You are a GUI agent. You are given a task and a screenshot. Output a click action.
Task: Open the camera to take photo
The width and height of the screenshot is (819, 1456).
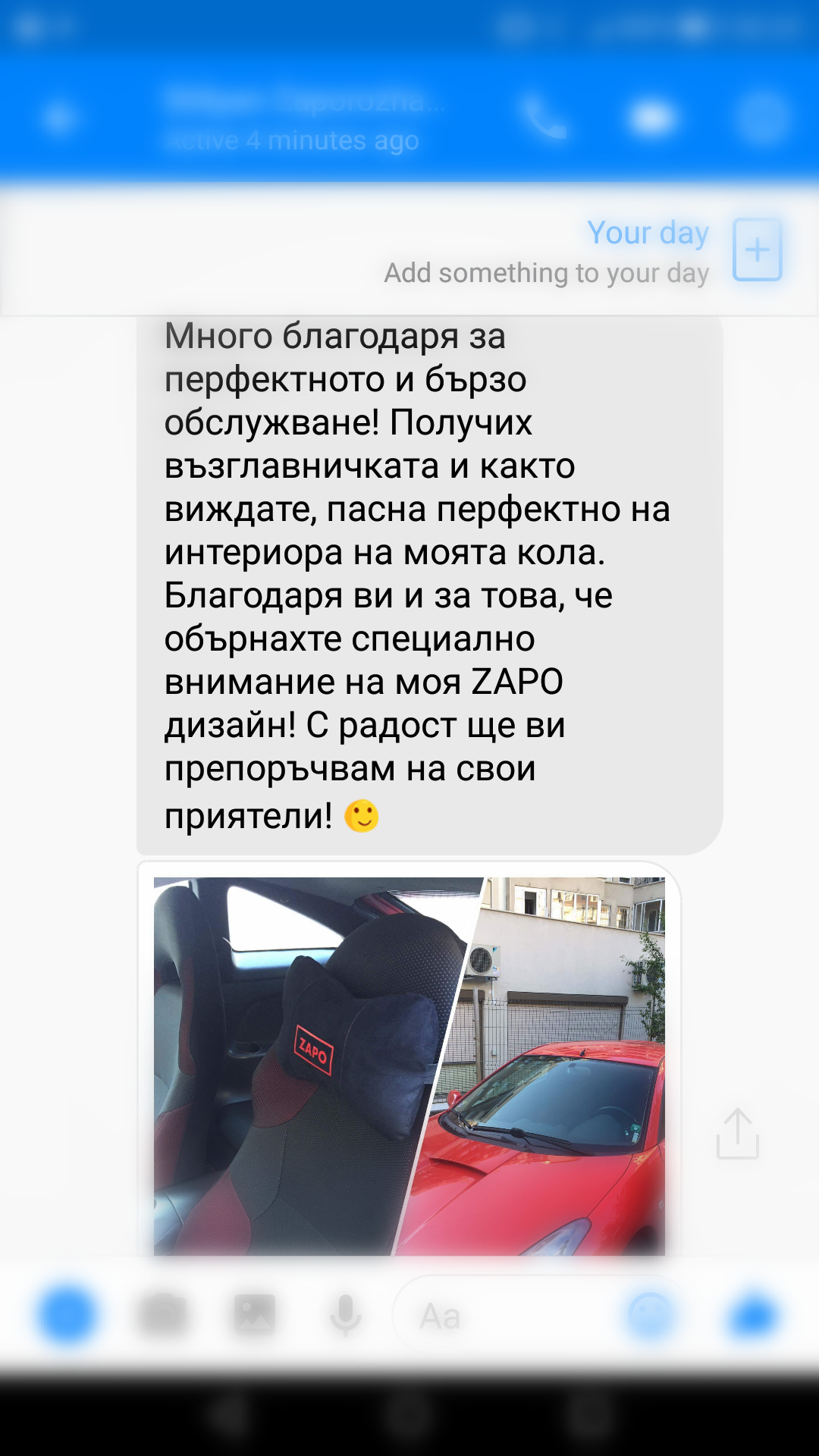click(x=163, y=1315)
